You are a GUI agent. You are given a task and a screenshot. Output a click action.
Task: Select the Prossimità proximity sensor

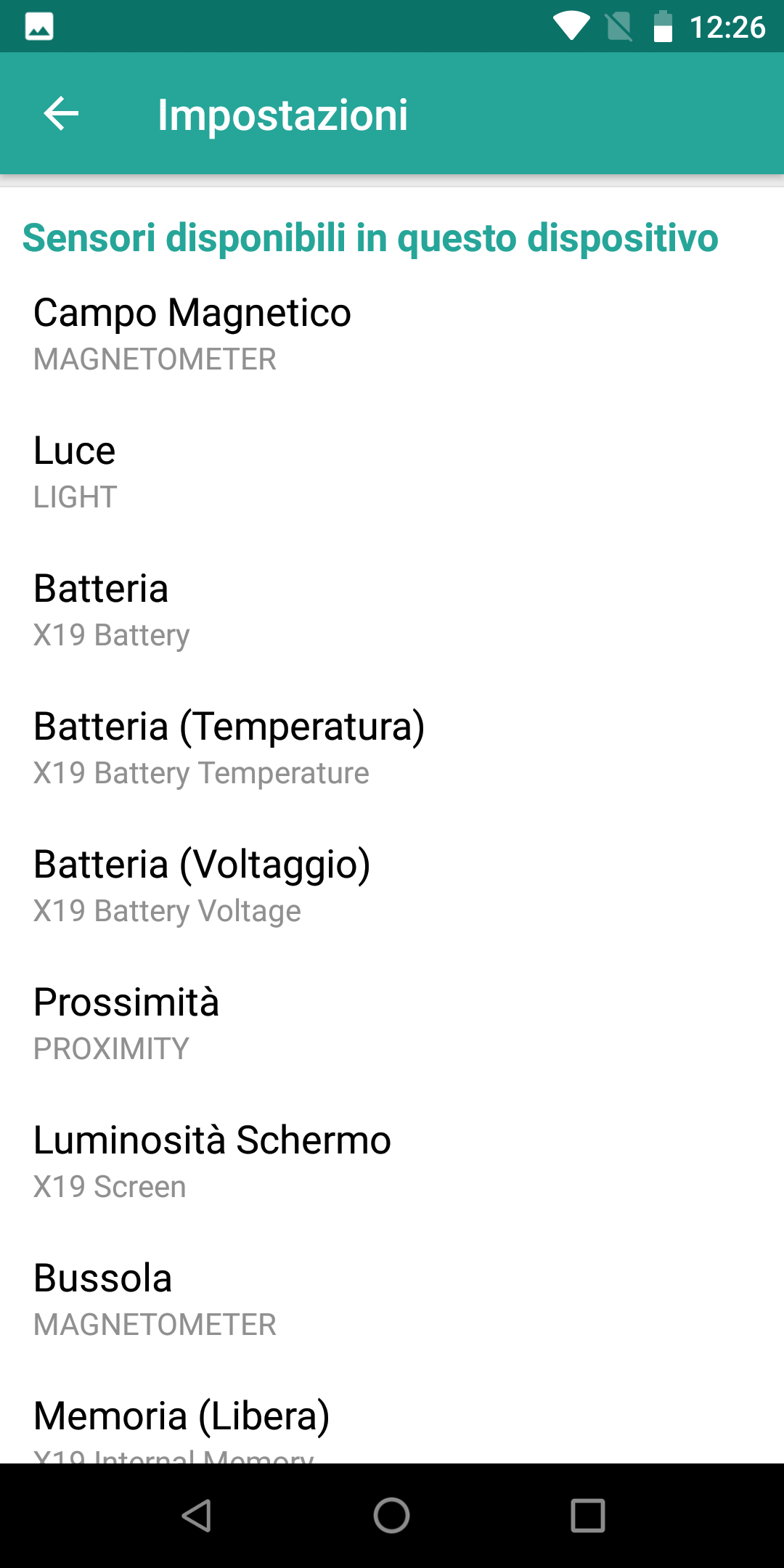pyautogui.click(x=392, y=1024)
